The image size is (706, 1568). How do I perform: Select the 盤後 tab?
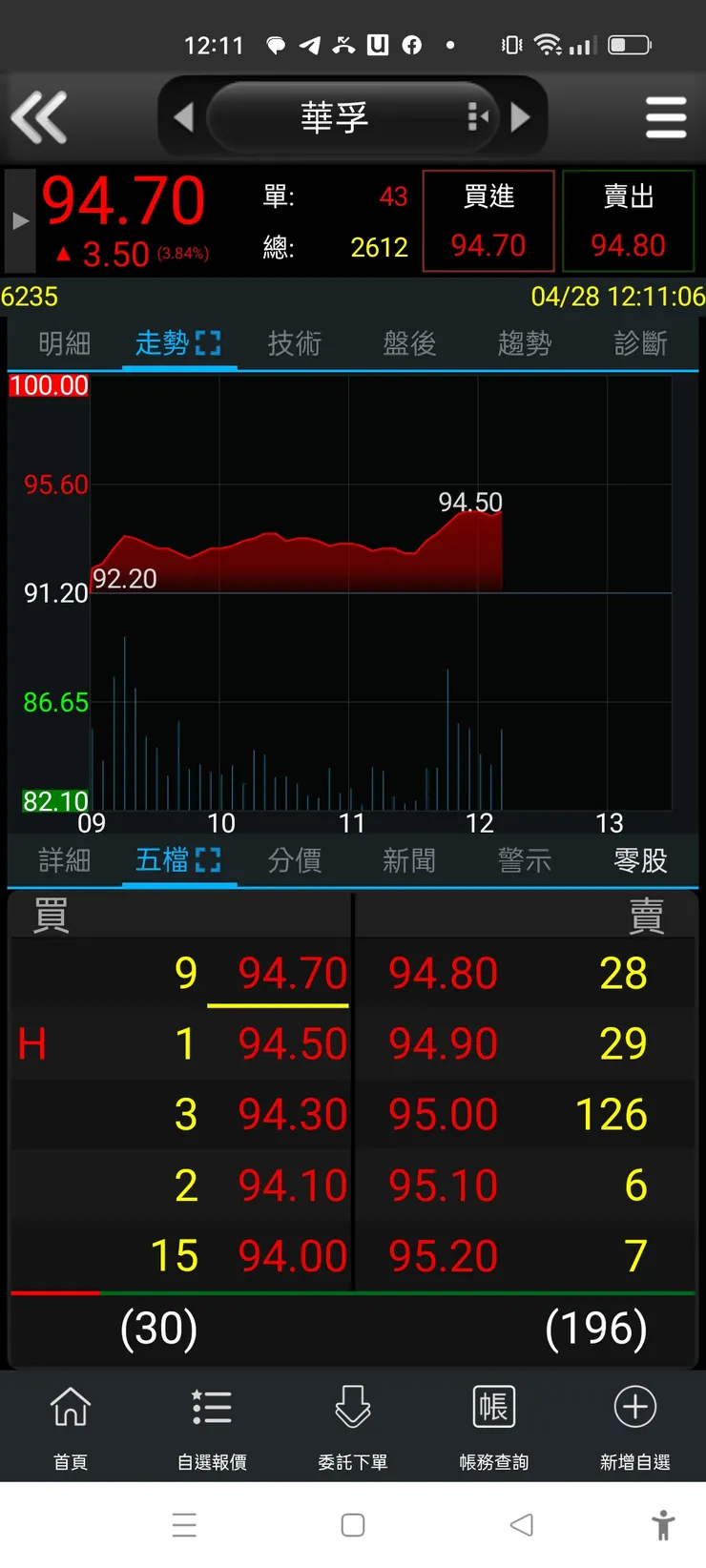click(409, 343)
